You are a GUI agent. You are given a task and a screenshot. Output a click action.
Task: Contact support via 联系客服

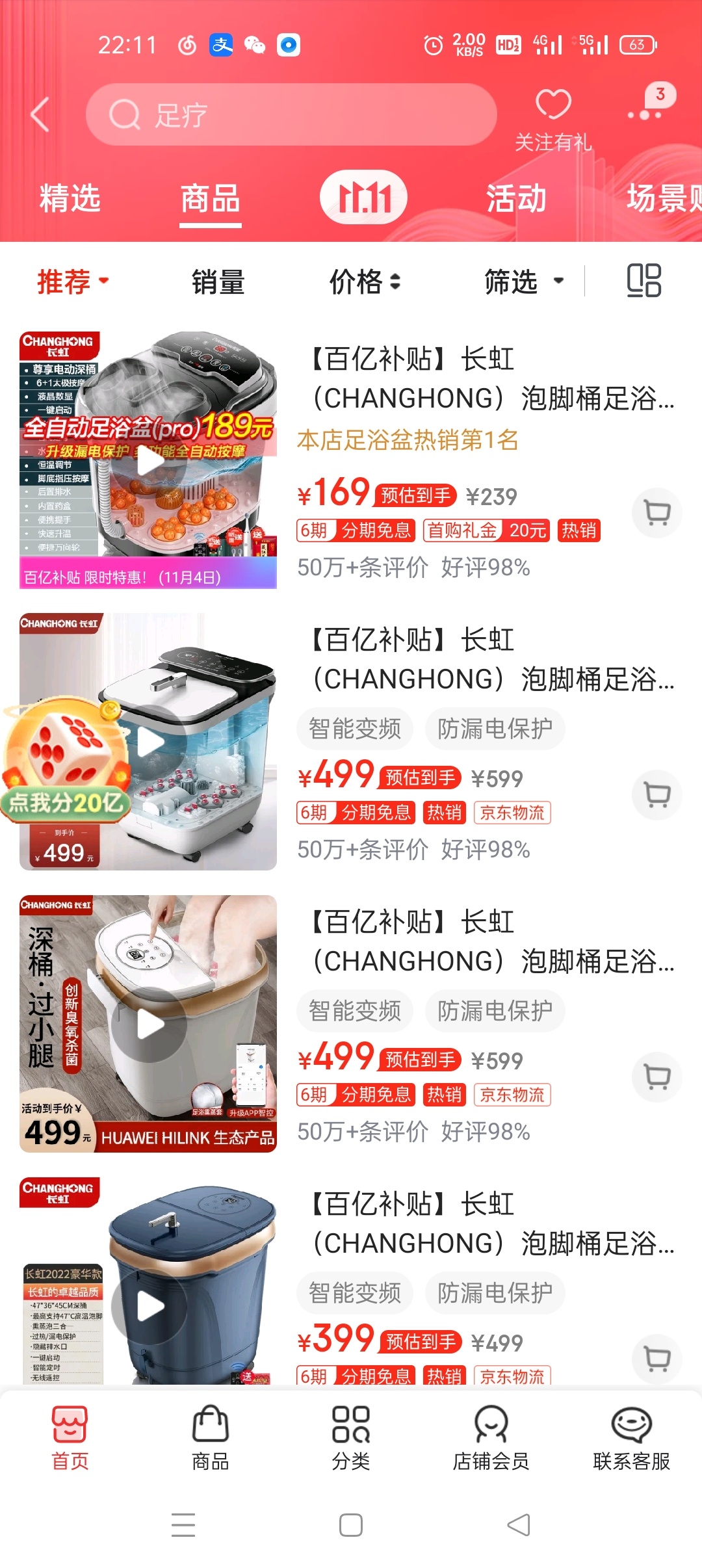tap(631, 1438)
